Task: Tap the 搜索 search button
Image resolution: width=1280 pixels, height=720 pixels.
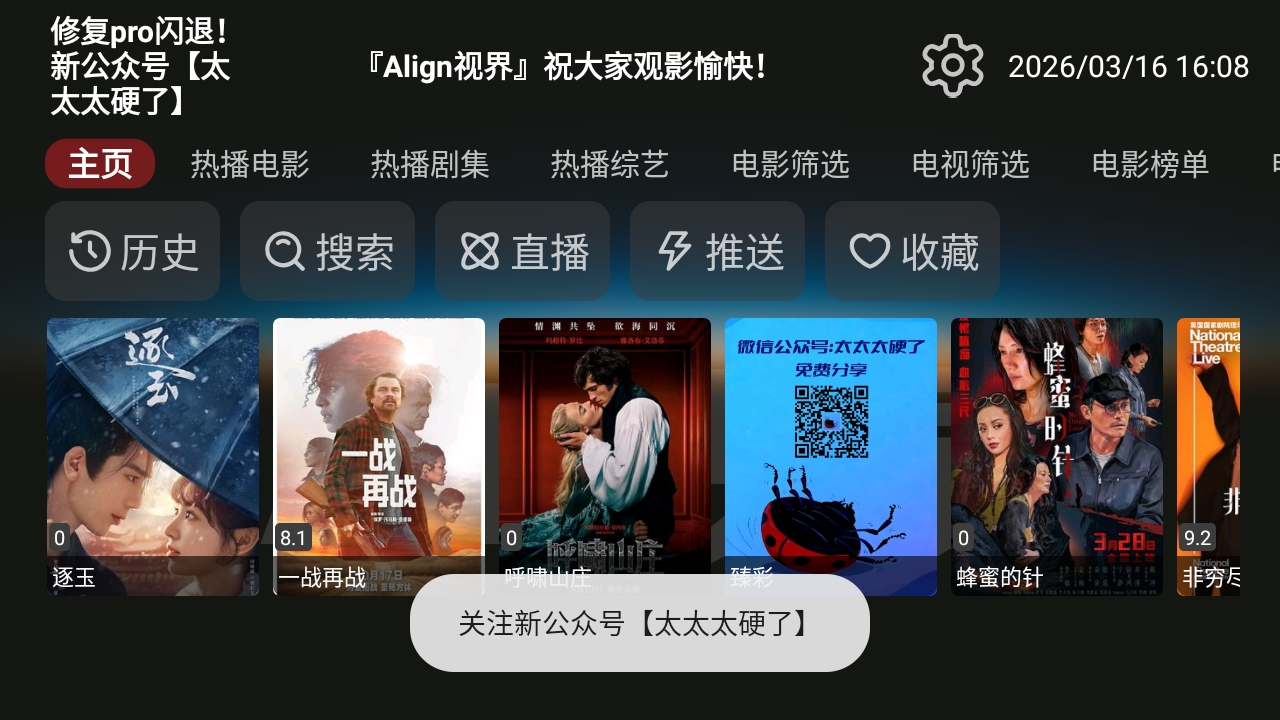Action: tap(327, 251)
